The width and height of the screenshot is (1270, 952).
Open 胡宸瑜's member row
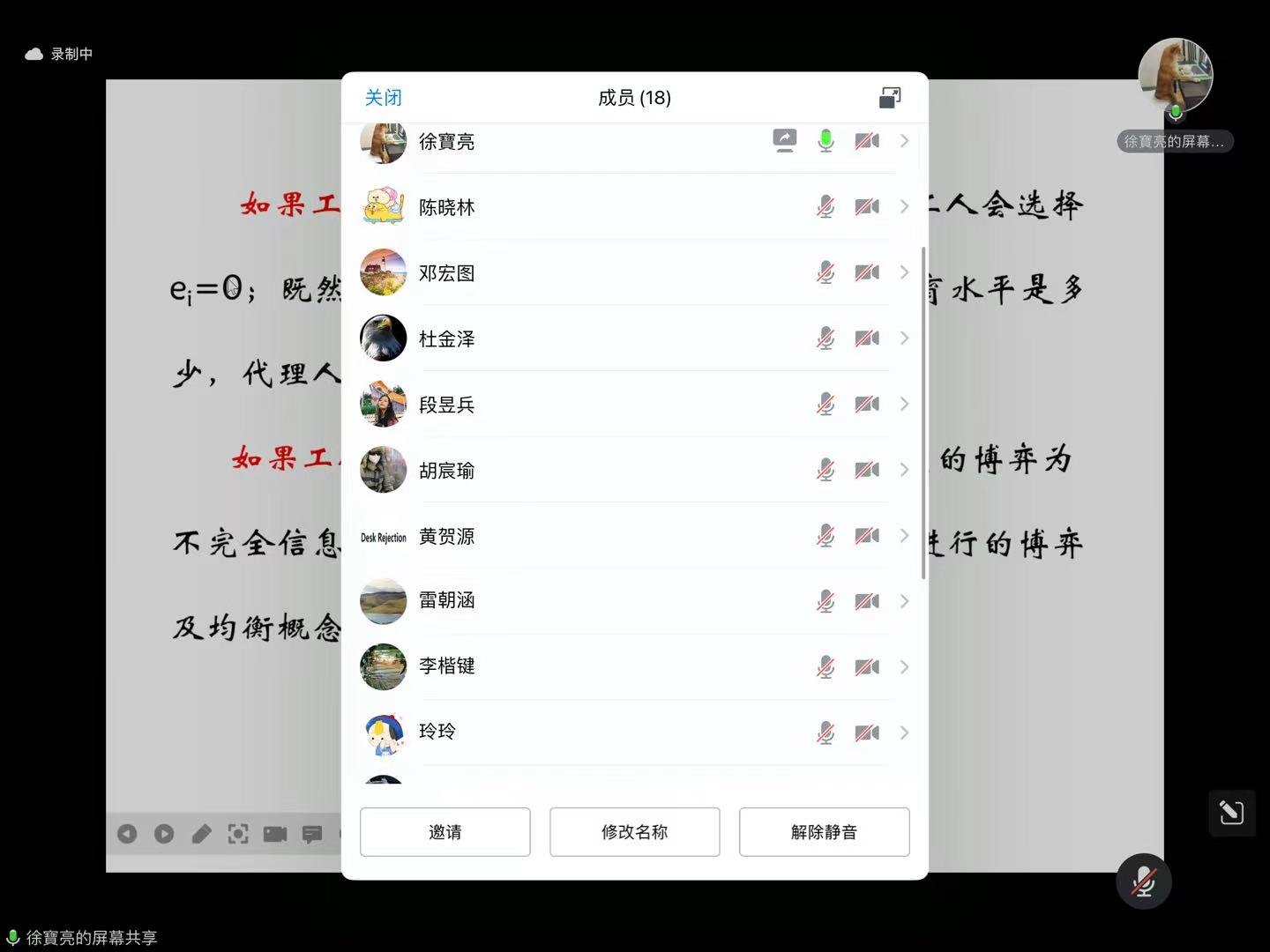634,471
